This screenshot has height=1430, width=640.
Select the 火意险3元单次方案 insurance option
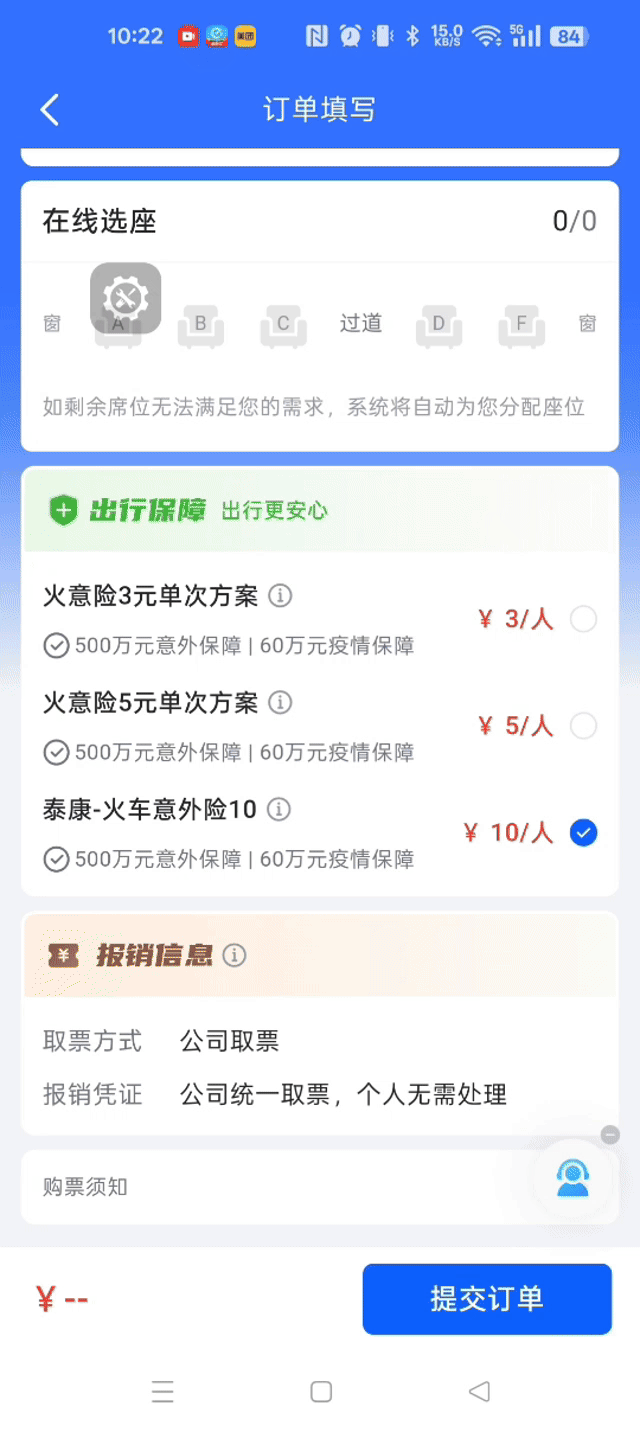pyautogui.click(x=583, y=619)
